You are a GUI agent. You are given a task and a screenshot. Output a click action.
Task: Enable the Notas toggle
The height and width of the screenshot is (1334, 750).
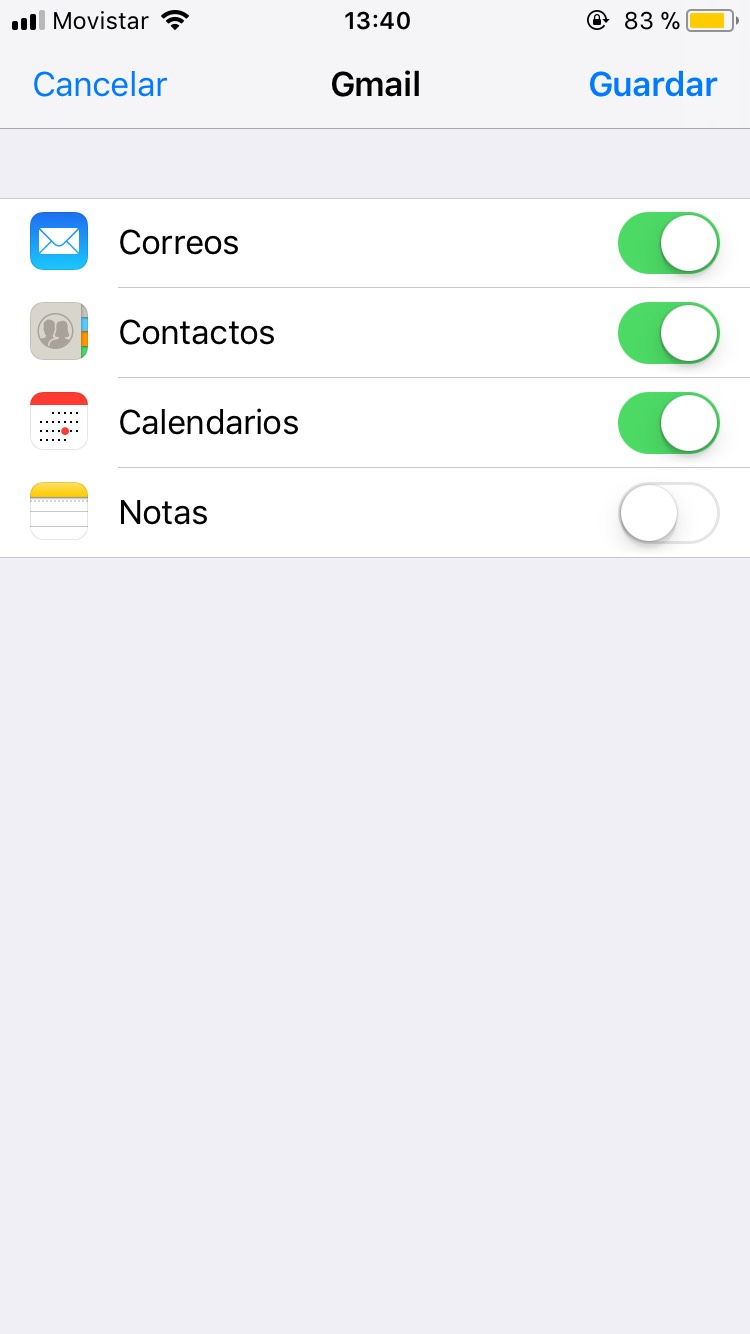[x=669, y=513]
